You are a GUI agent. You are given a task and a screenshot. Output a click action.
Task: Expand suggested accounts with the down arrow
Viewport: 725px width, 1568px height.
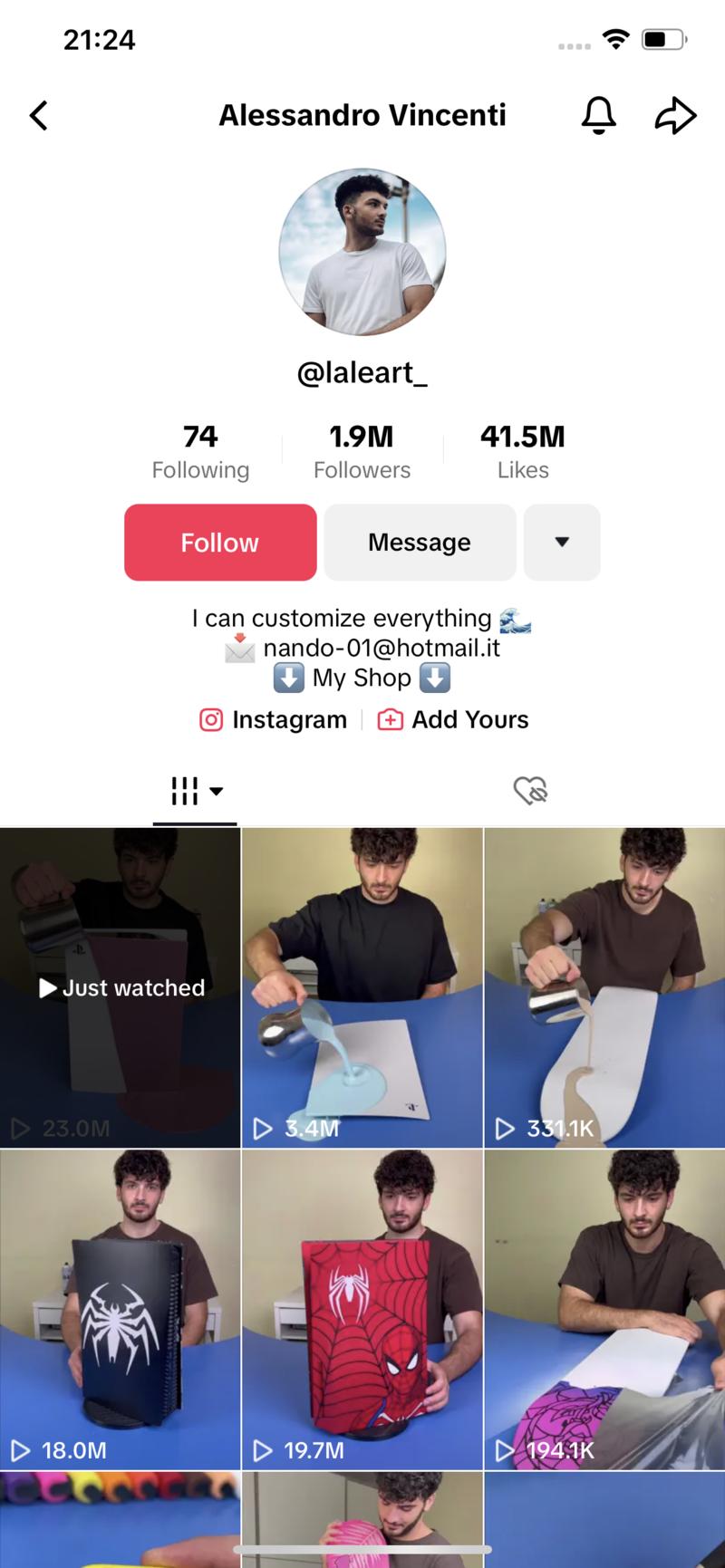562,542
